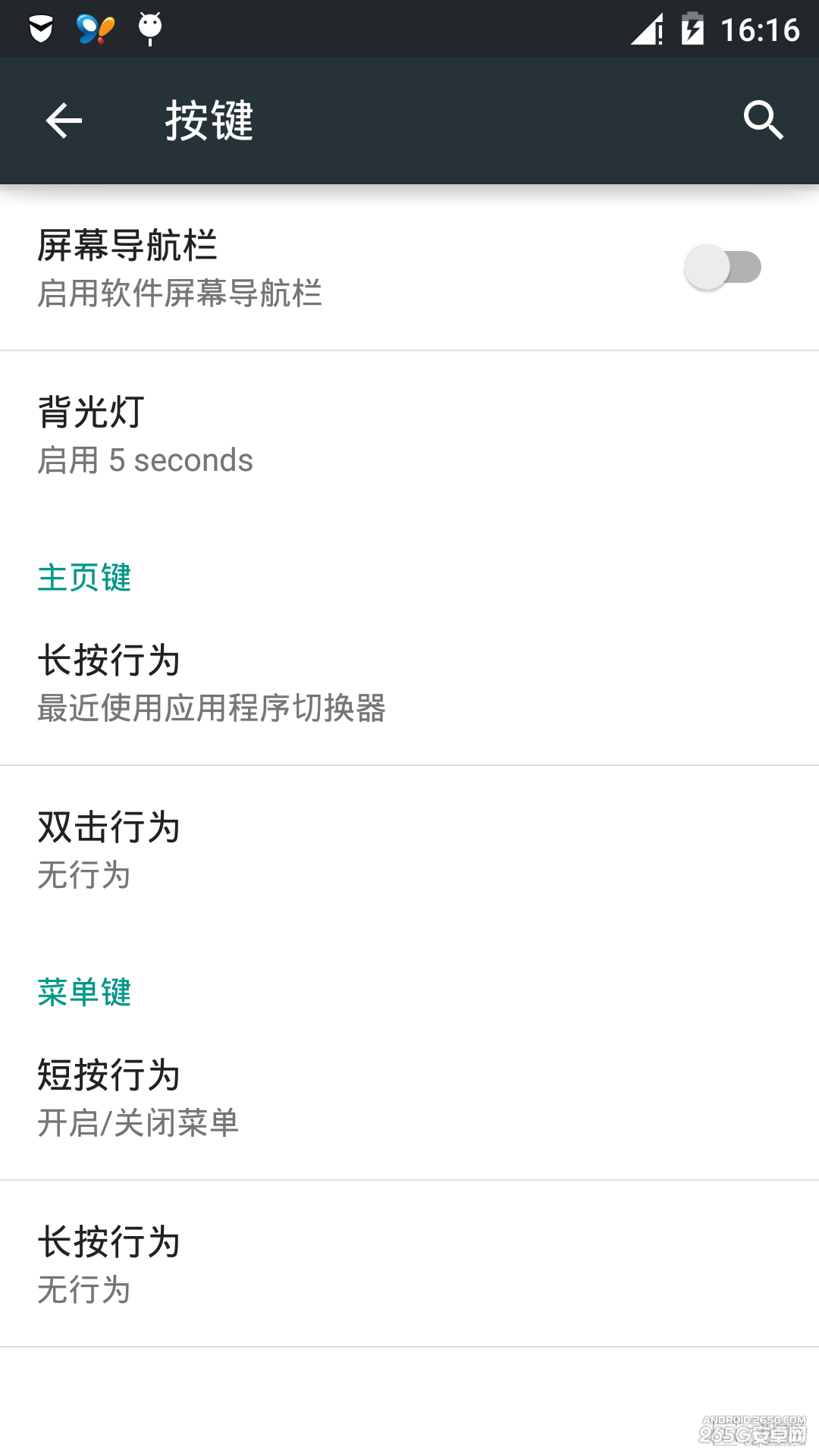The image size is (819, 1456).
Task: Open 短按行为 under 菜单键
Action: click(x=409, y=1097)
